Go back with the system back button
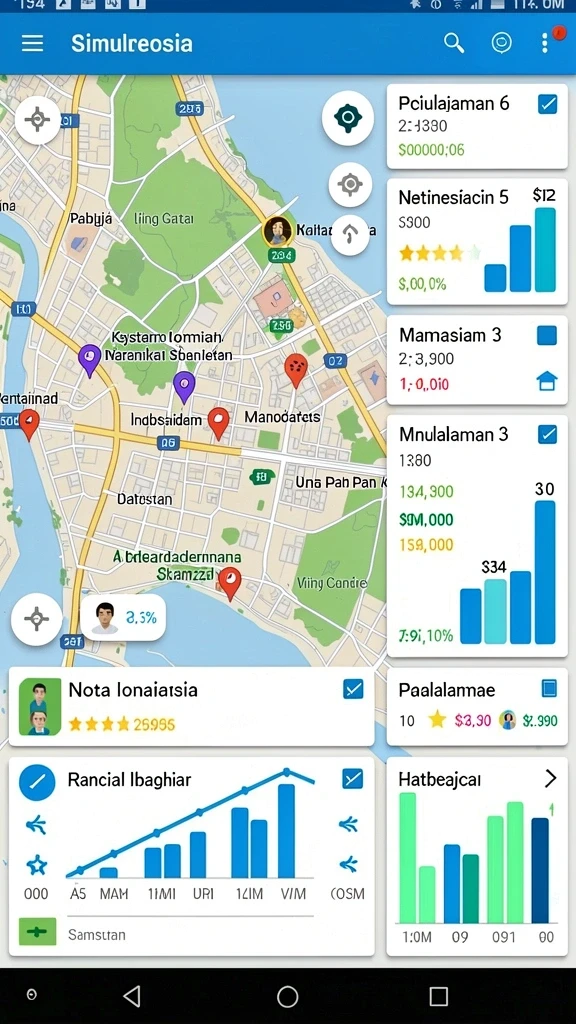The image size is (576, 1024). [132, 997]
